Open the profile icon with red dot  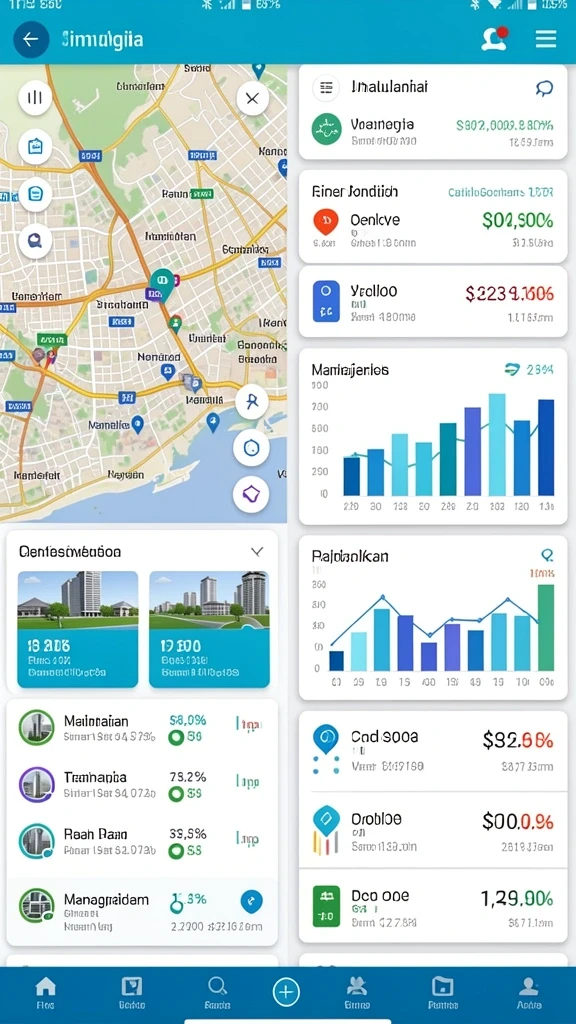(494, 39)
